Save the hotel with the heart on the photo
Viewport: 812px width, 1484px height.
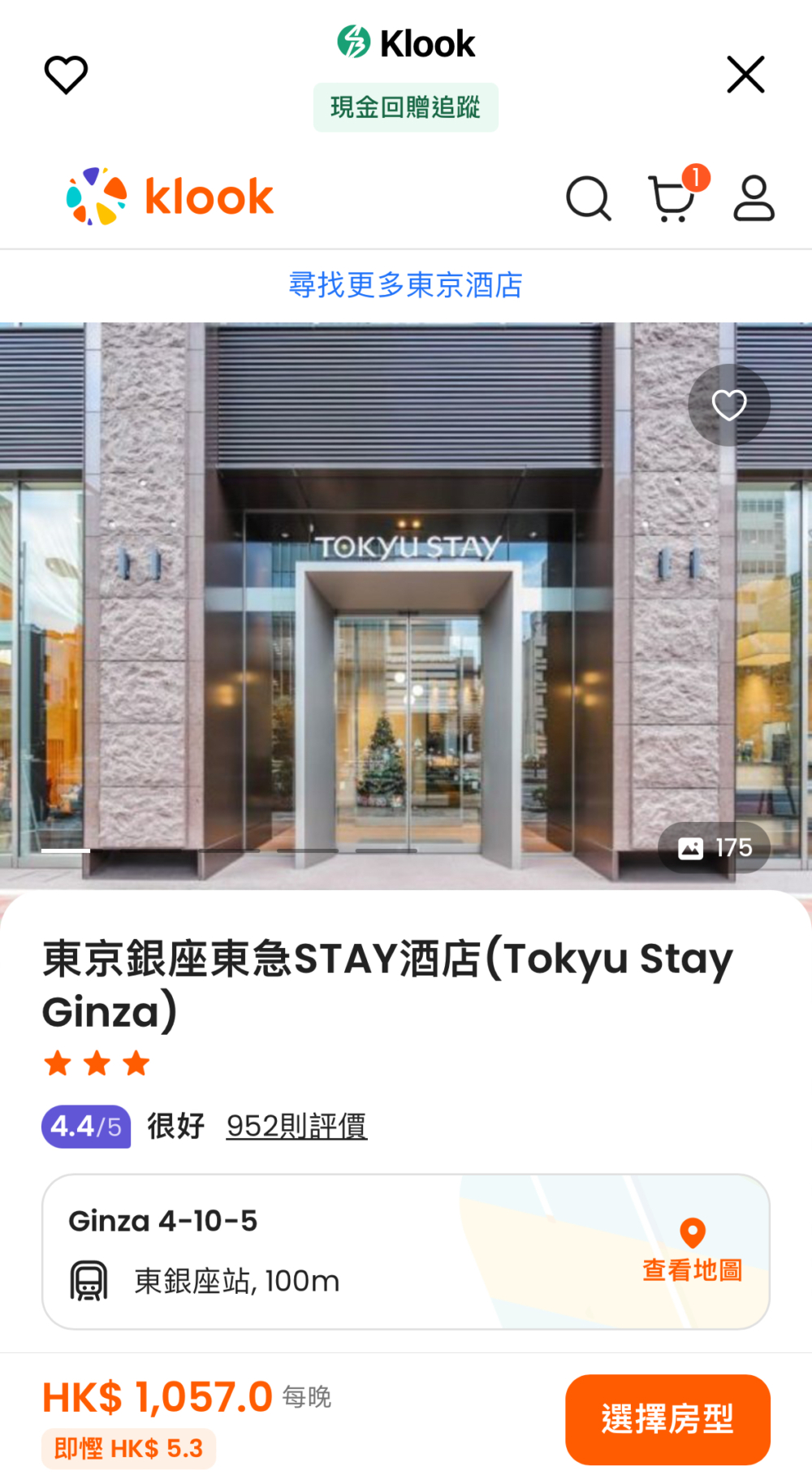[x=728, y=405]
